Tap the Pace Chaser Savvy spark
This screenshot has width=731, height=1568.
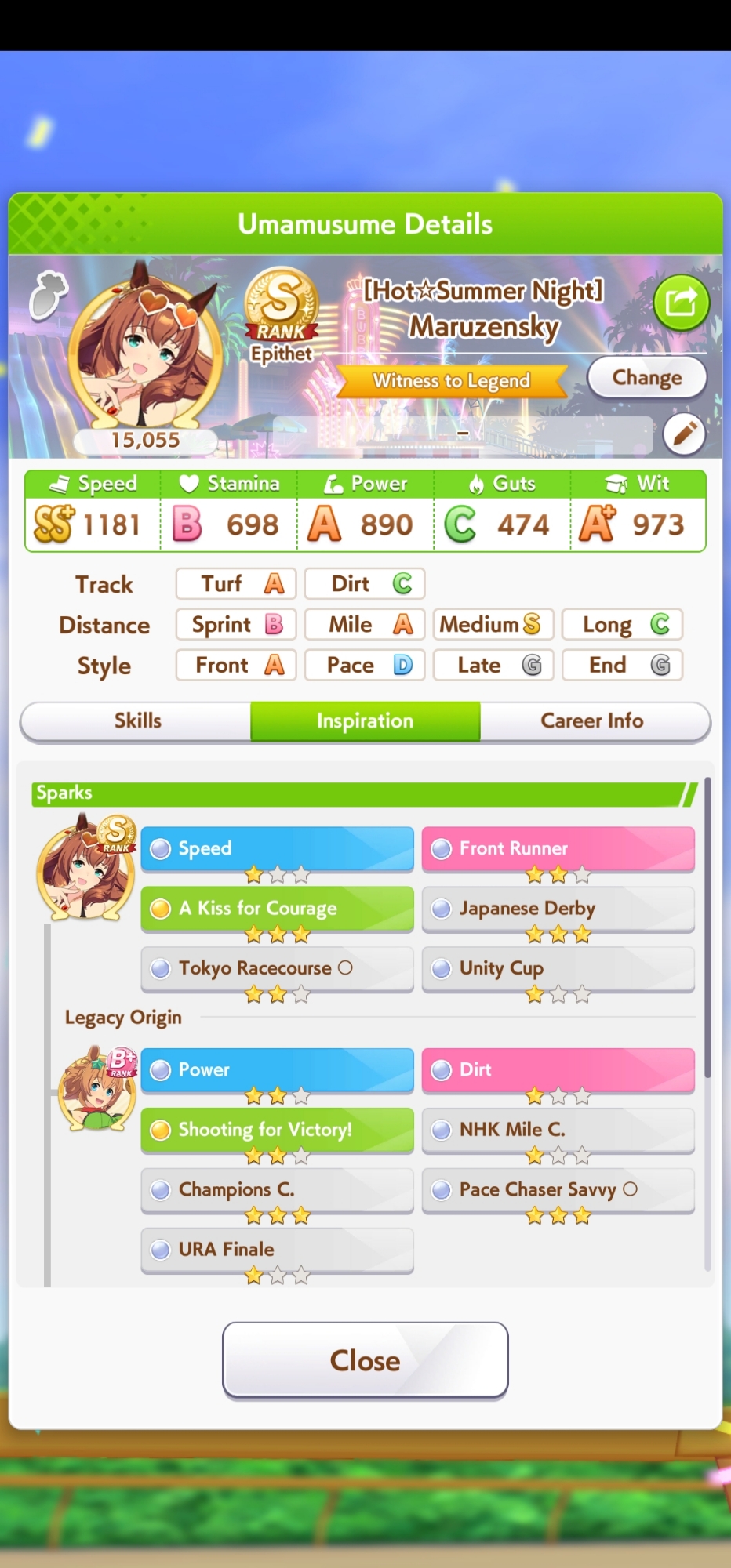(558, 1190)
